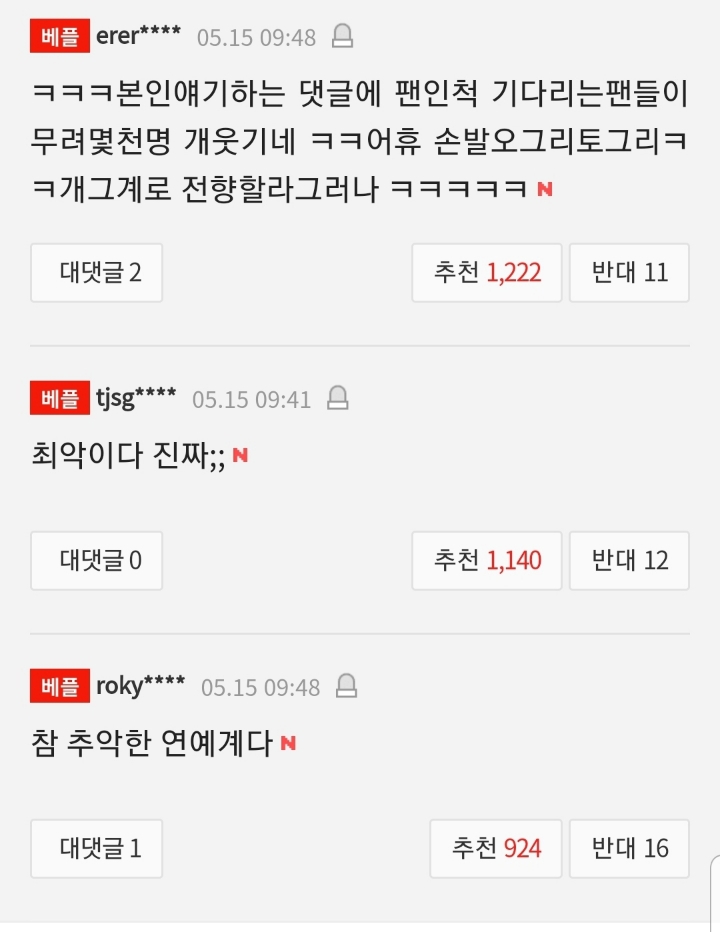Downvote erer****'s comment with 11 opposes

coord(629,272)
